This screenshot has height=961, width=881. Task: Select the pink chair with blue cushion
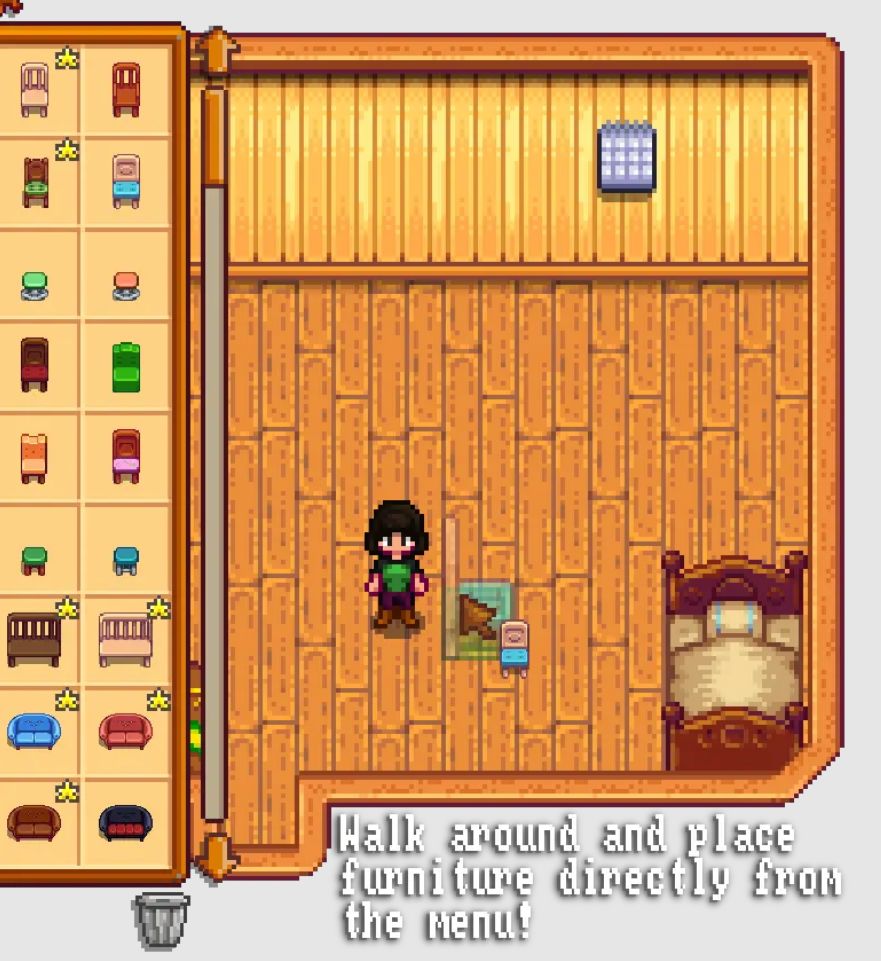(126, 181)
